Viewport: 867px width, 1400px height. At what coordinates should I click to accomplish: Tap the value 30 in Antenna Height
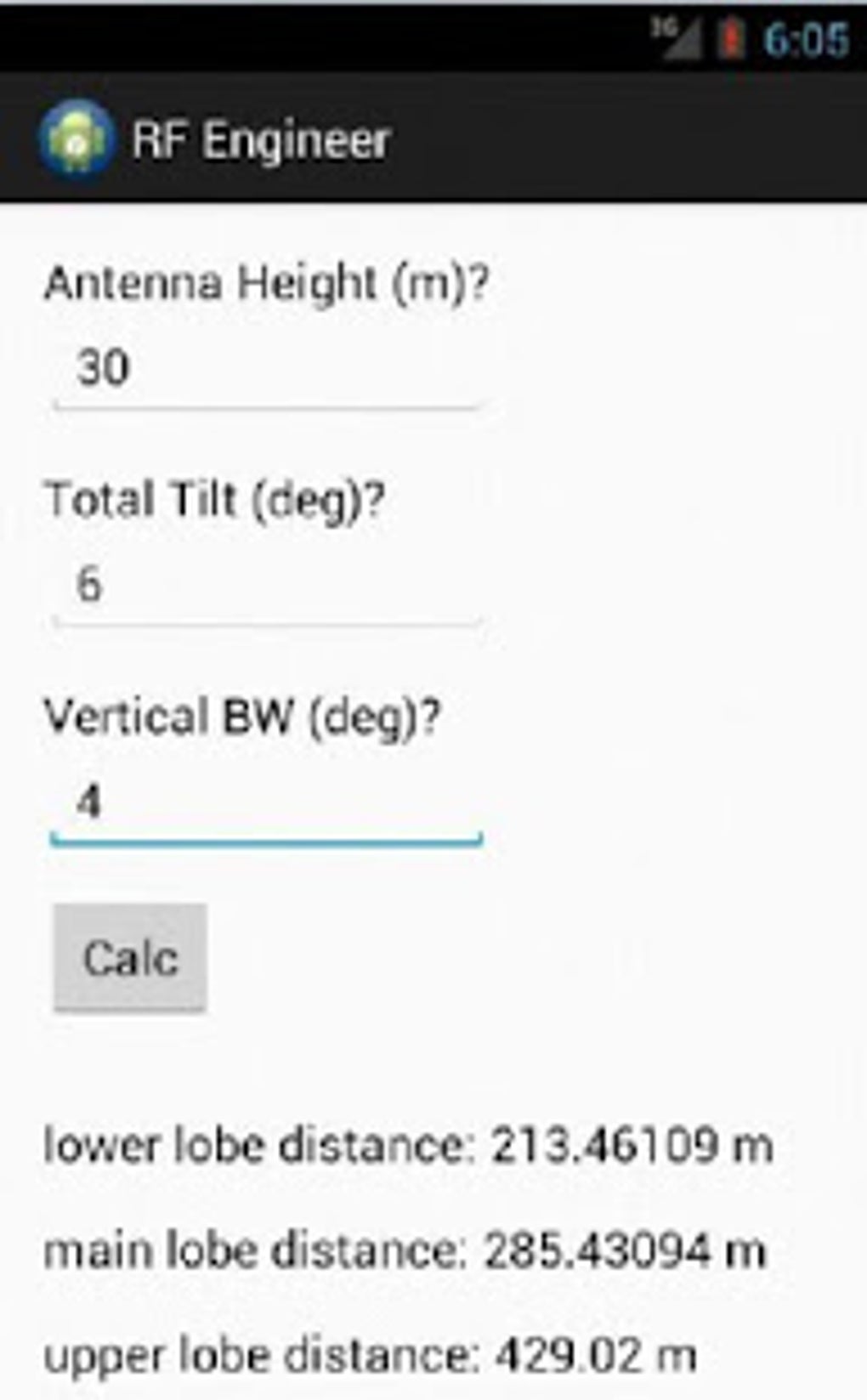pos(104,368)
